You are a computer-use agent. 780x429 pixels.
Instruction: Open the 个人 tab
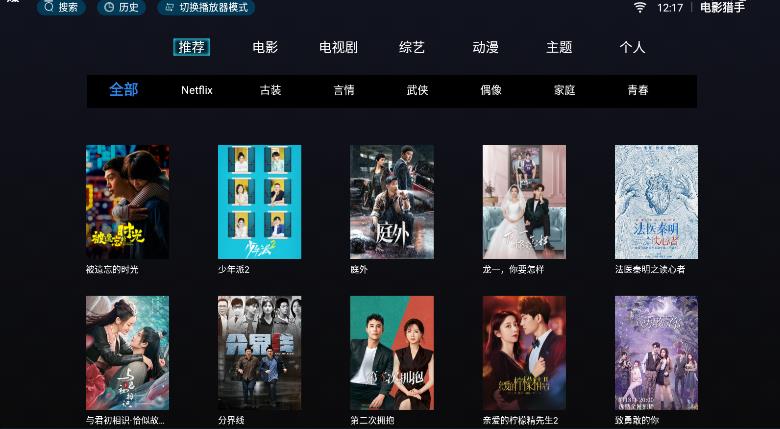pyautogui.click(x=632, y=47)
